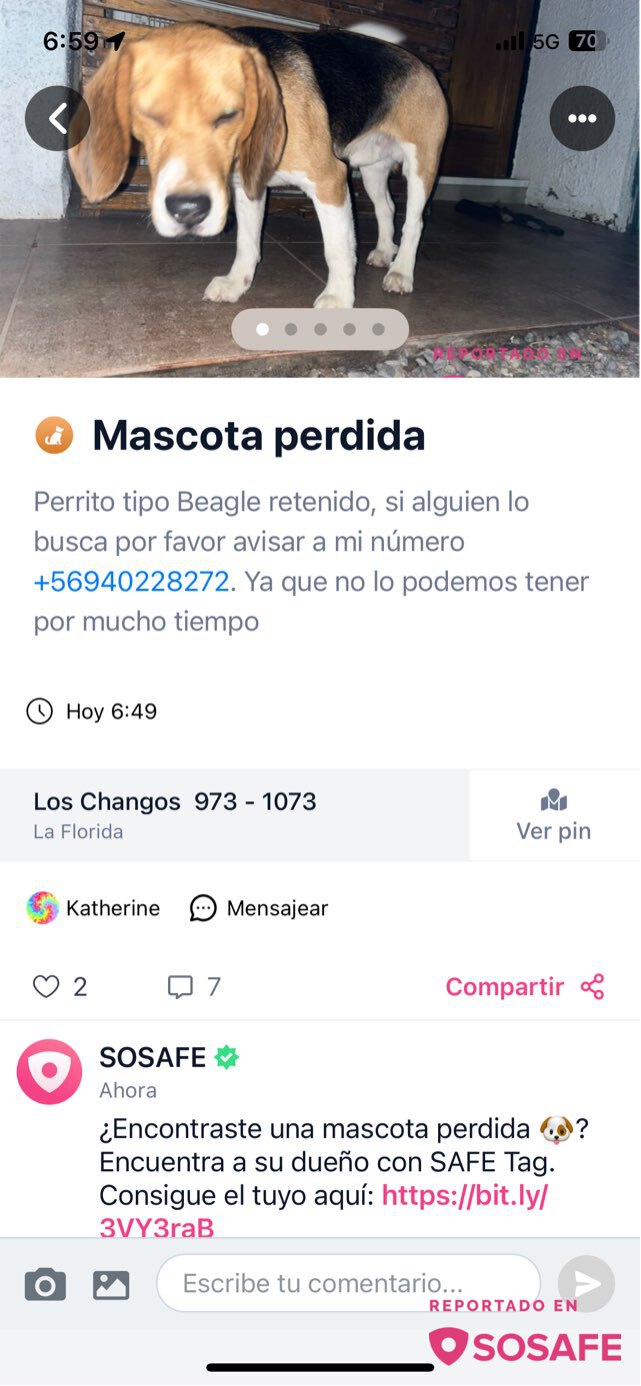The height and width of the screenshot is (1386, 641).
Task: Like this lost pet report
Action: point(47,987)
